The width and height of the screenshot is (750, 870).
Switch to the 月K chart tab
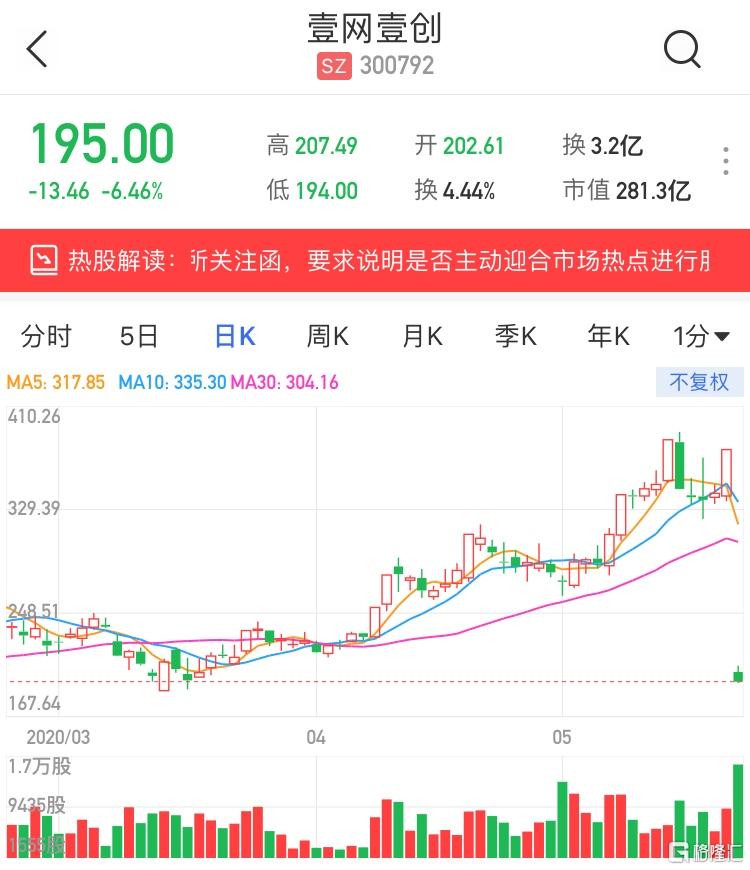[x=421, y=337]
